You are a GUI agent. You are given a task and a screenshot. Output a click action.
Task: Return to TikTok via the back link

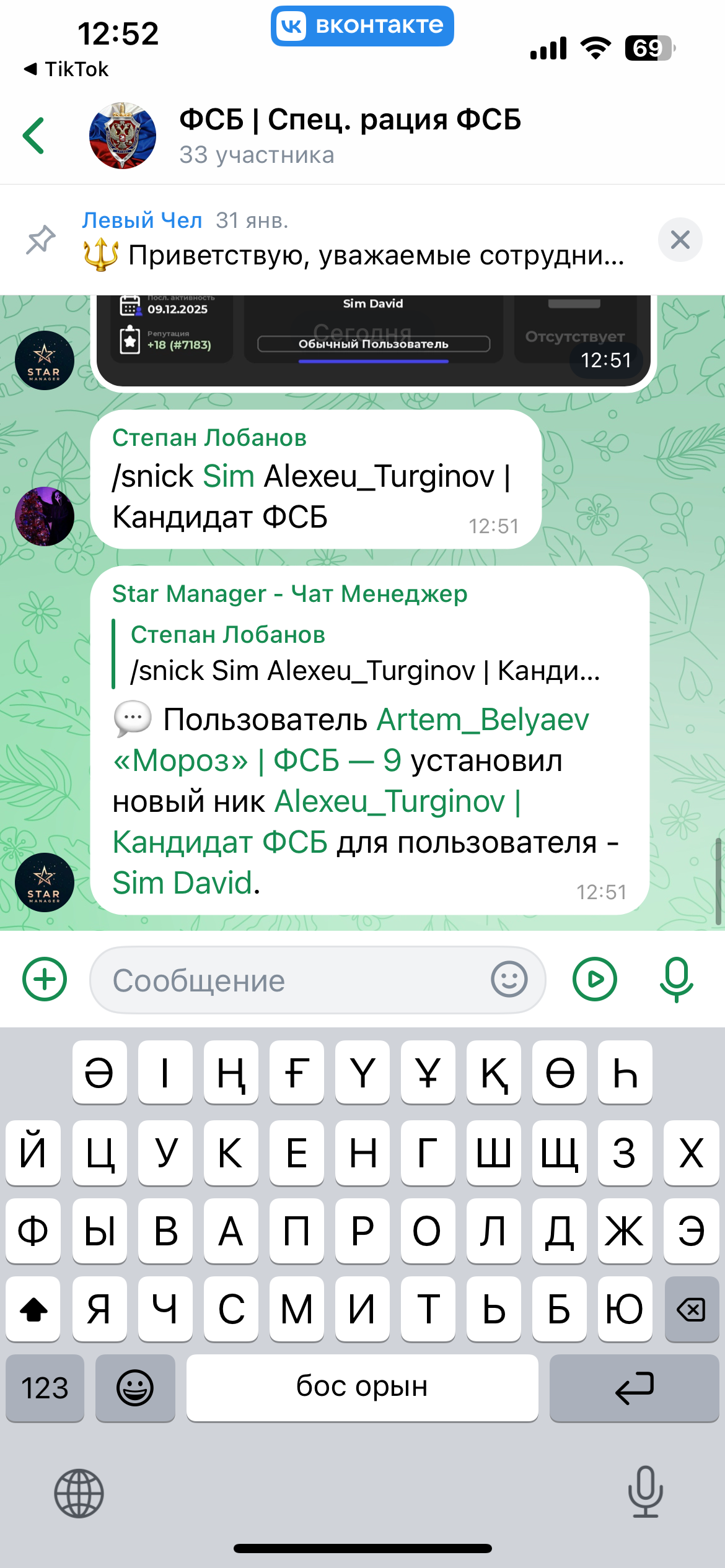(67, 69)
